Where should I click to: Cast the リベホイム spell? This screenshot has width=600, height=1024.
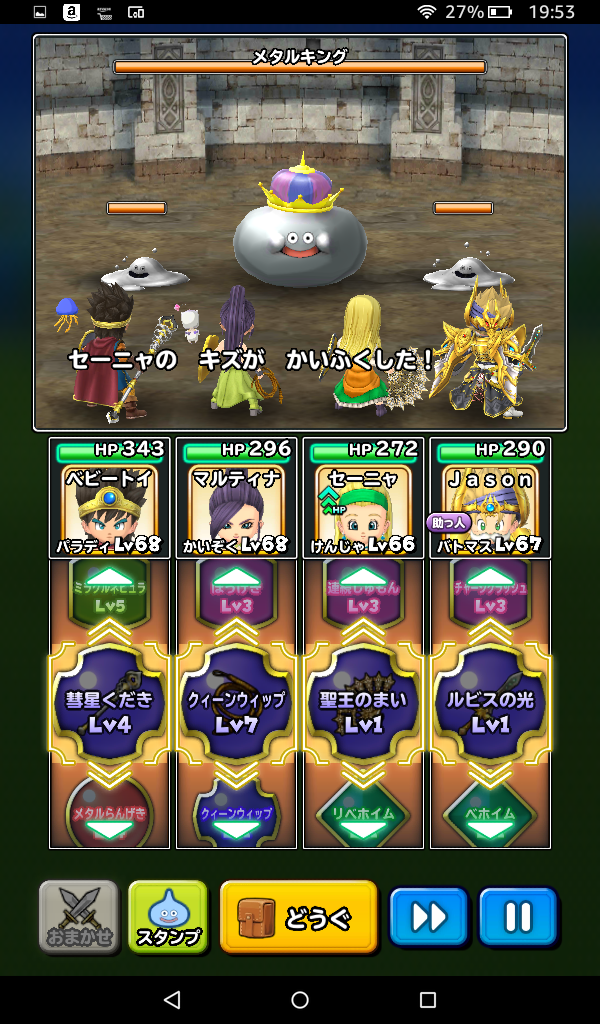(363, 810)
